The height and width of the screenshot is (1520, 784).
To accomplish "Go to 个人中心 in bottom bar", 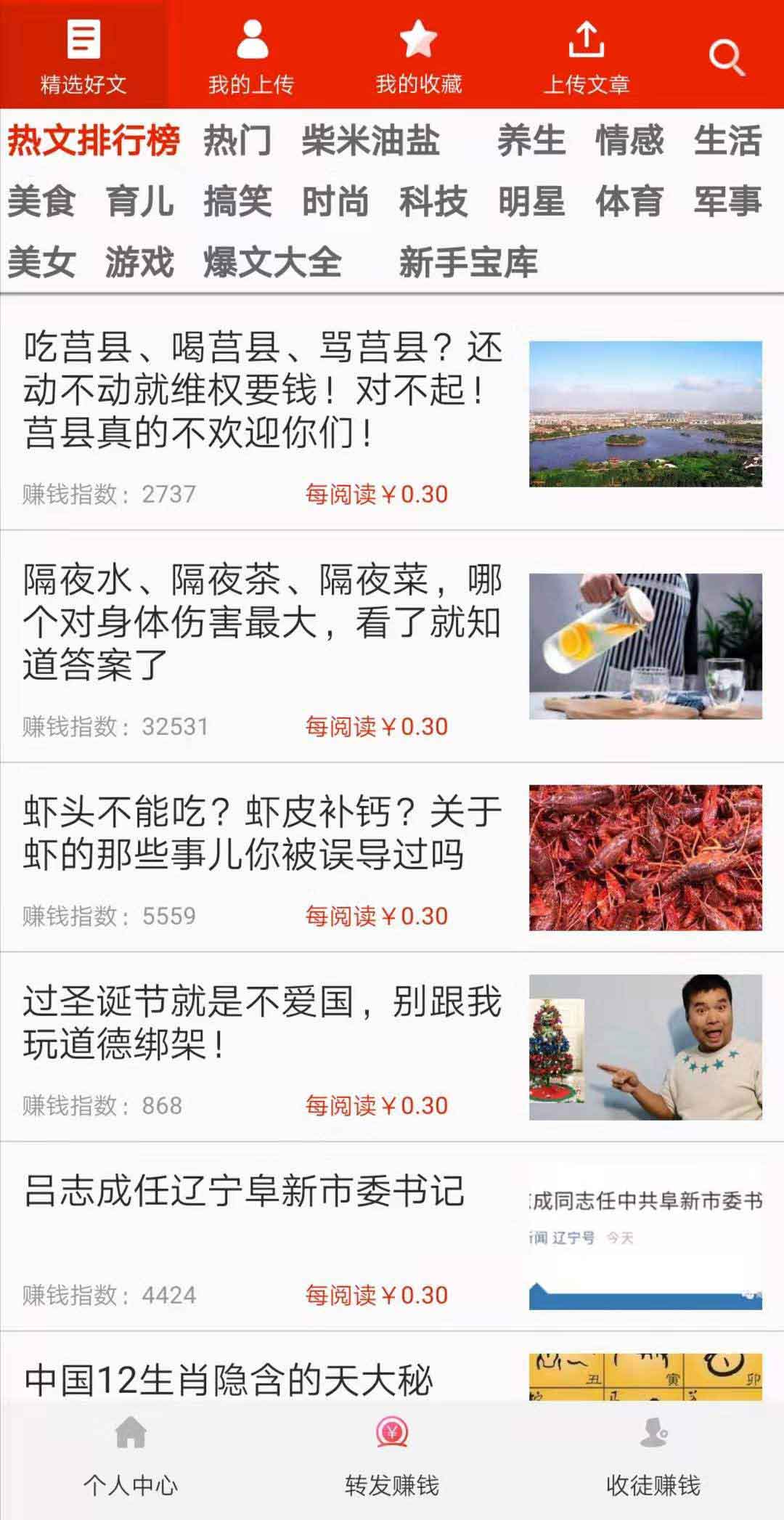I will 131,1458.
